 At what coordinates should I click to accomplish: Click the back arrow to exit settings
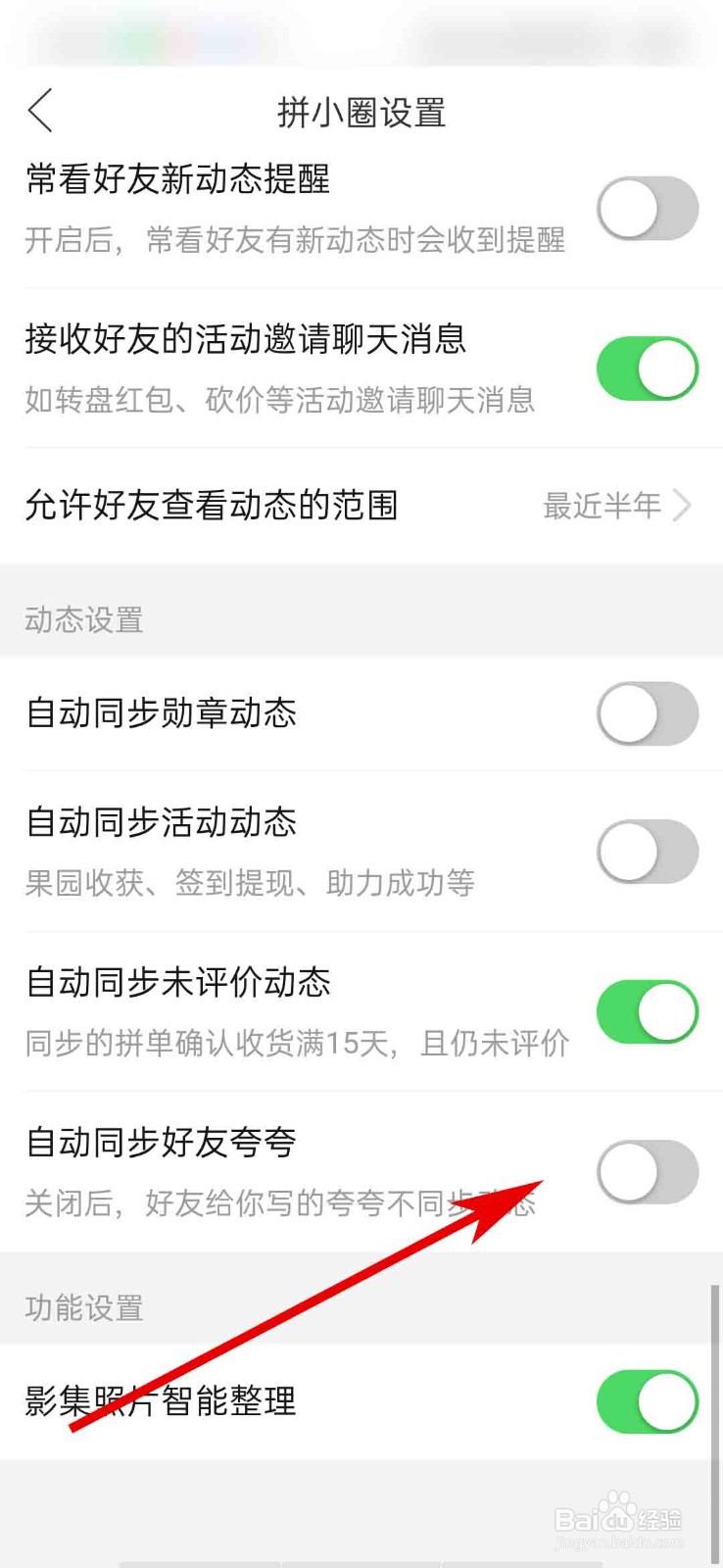coord(39,111)
